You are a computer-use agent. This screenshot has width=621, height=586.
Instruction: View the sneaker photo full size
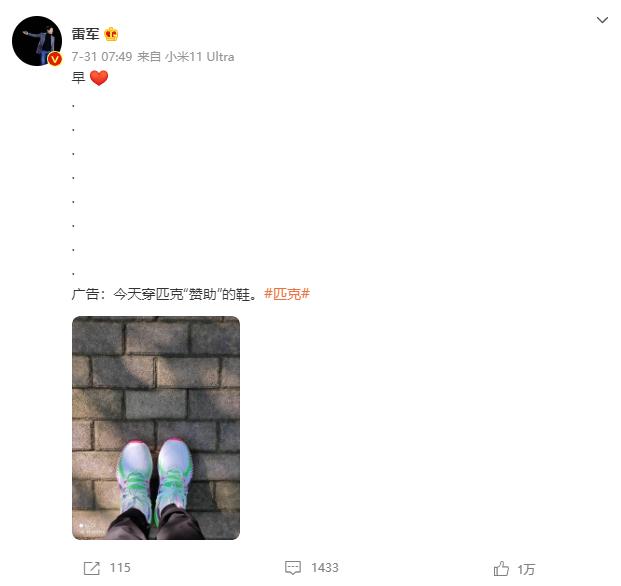point(156,428)
